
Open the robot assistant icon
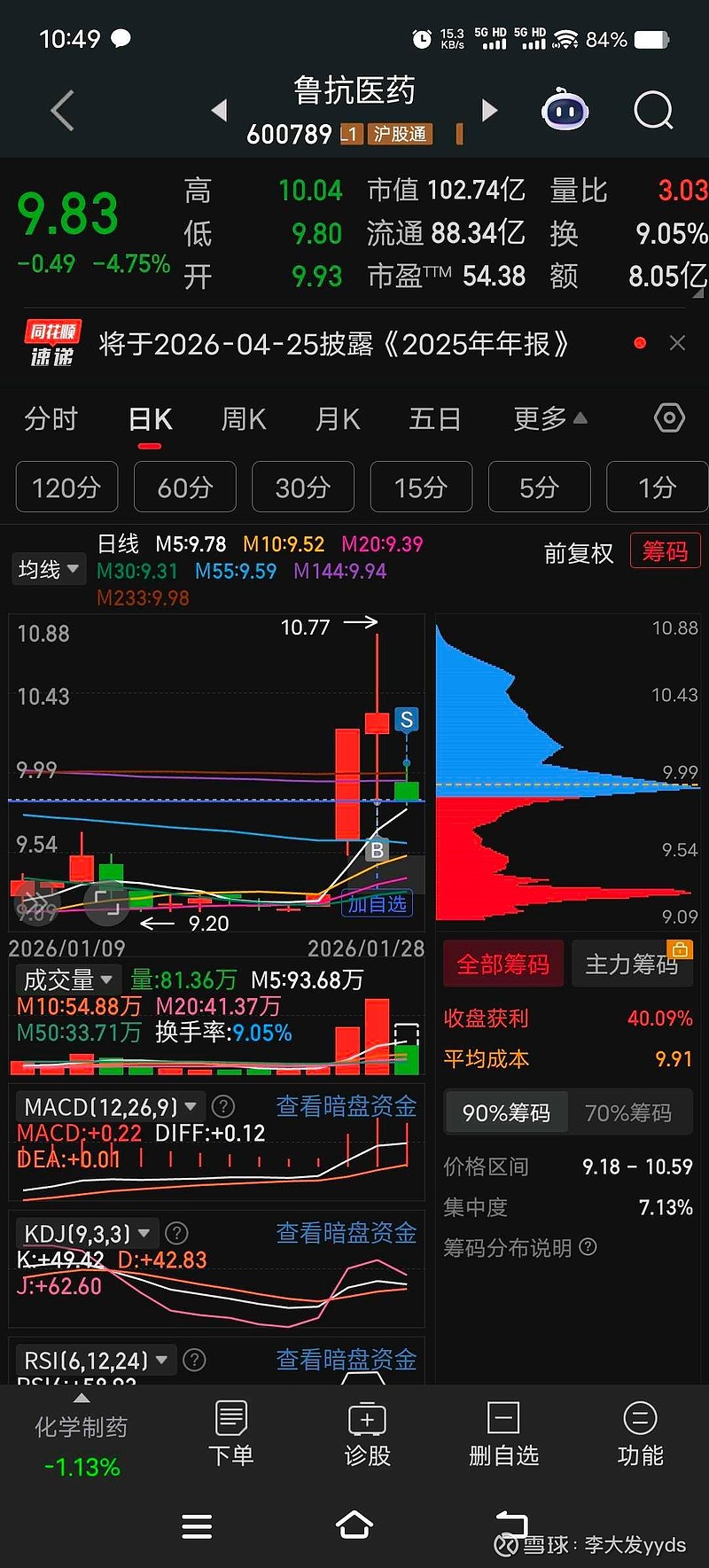coord(565,111)
